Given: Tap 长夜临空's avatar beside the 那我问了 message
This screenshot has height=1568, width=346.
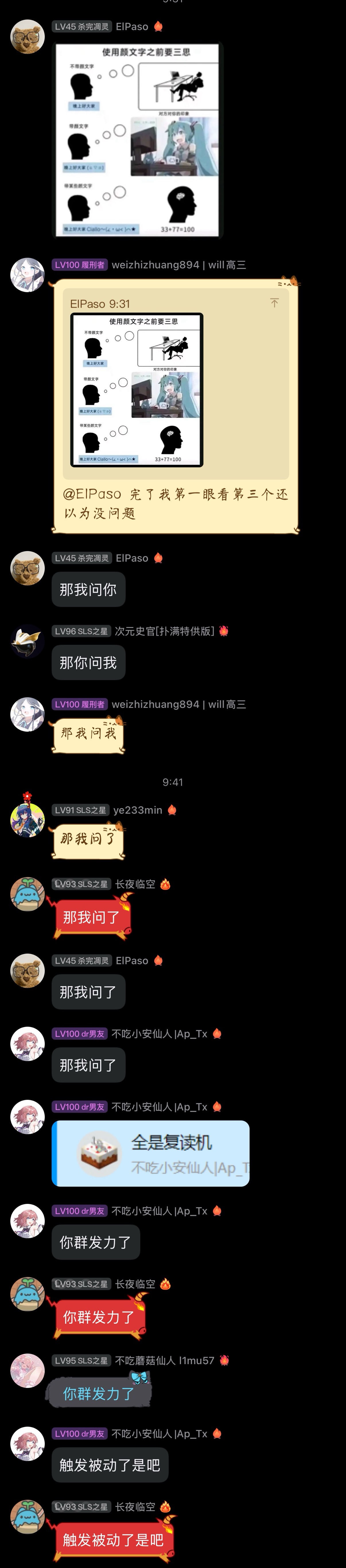Looking at the screenshot, I should (x=28, y=894).
